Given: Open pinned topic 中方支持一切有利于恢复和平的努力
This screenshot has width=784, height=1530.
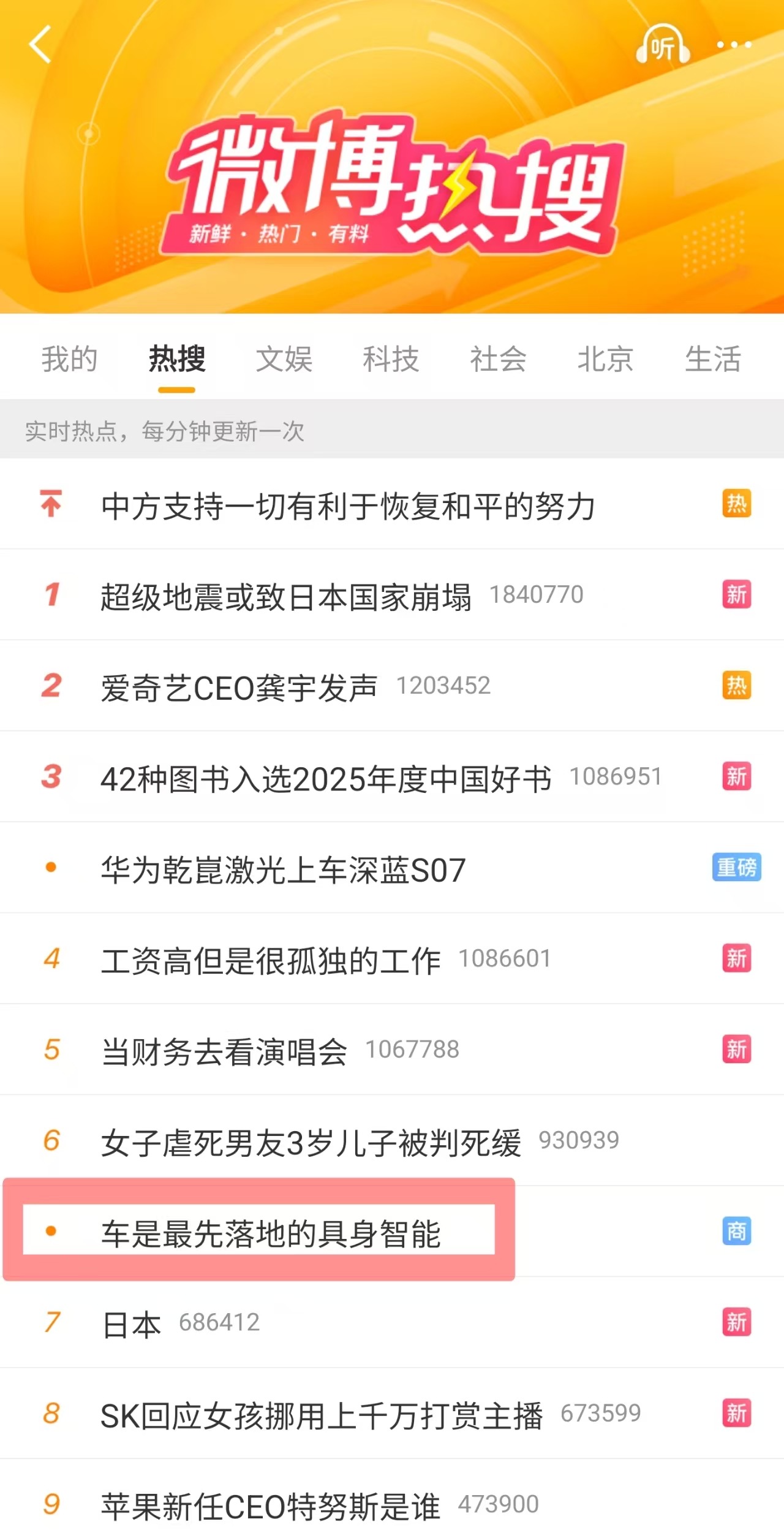Looking at the screenshot, I should (x=348, y=506).
